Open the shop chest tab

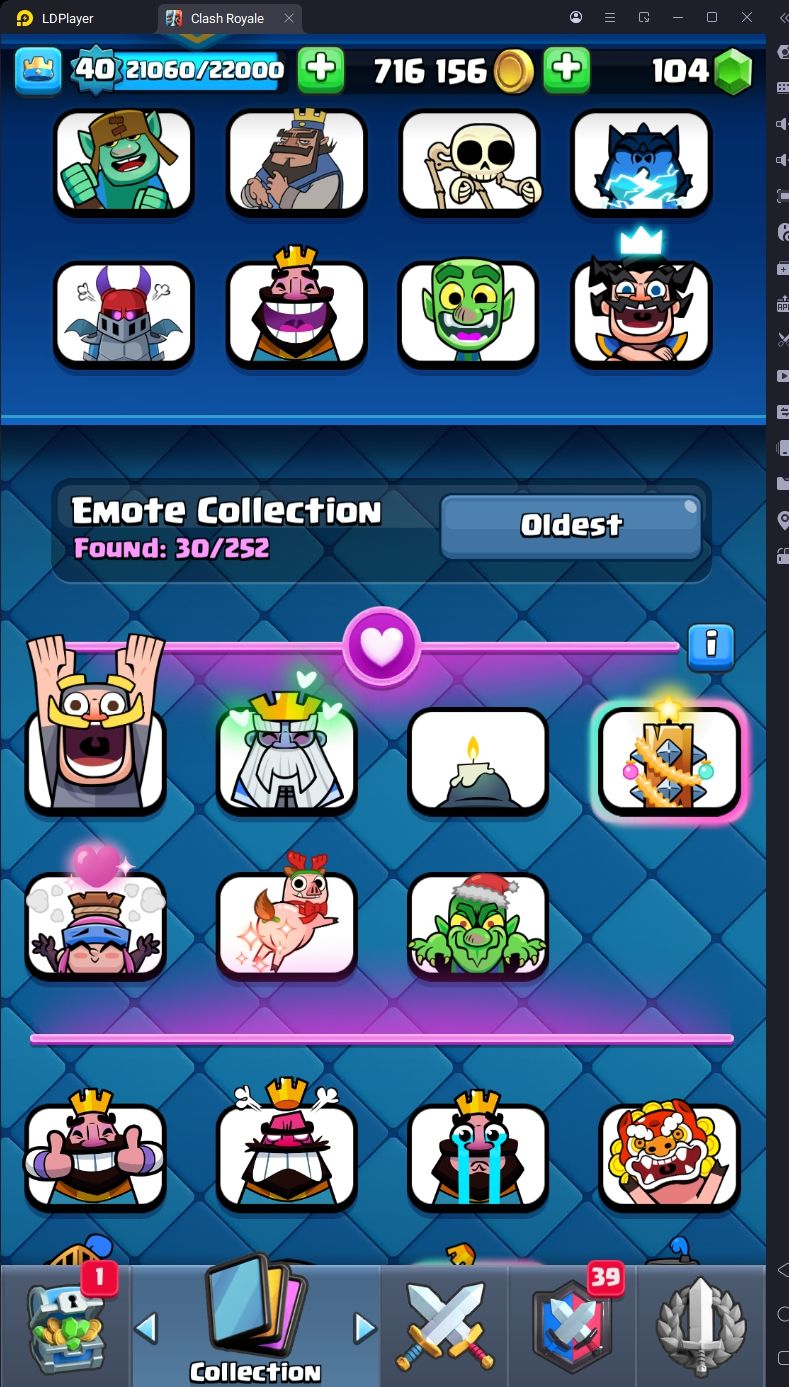coord(66,1325)
